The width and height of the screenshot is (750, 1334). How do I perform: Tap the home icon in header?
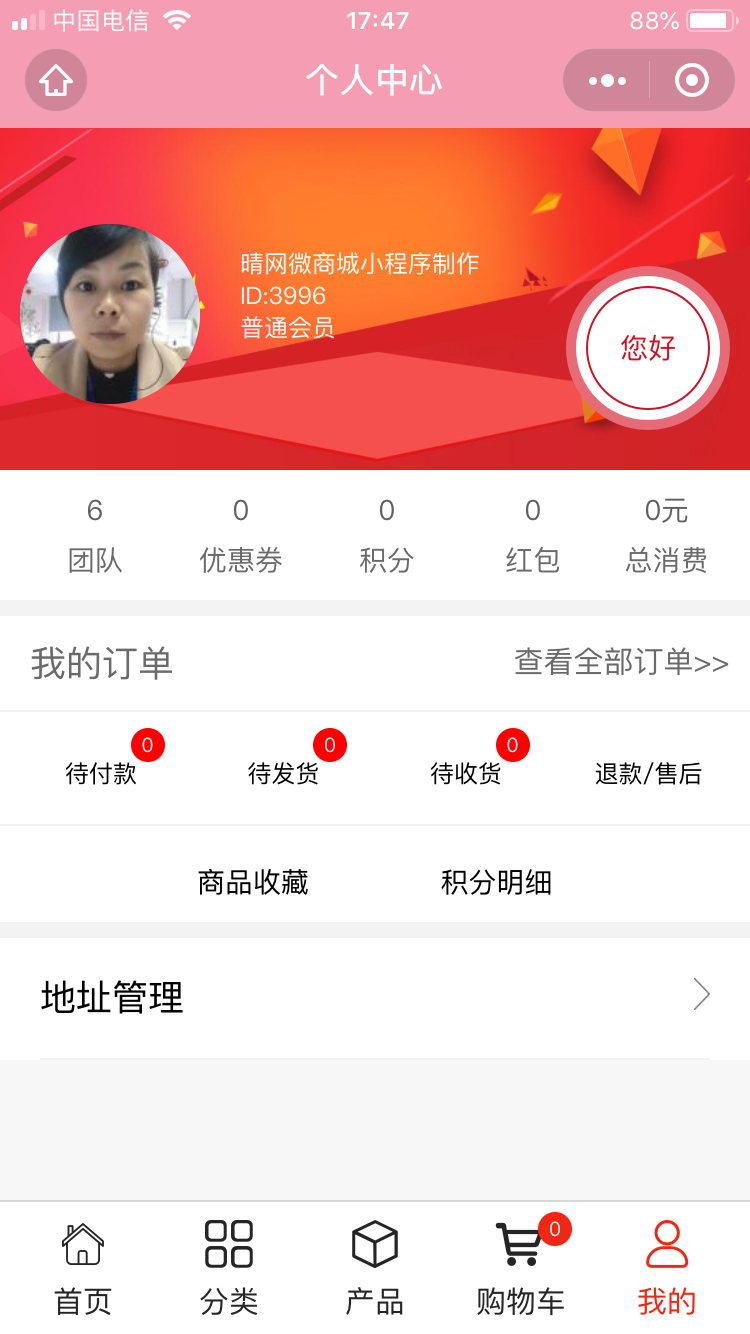56,80
